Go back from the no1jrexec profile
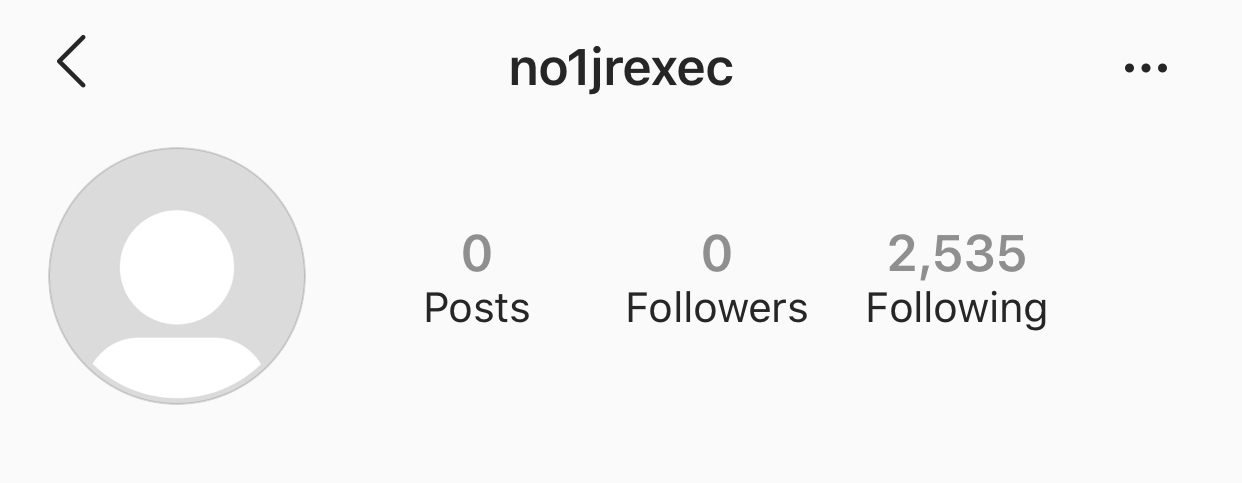 click(x=72, y=62)
